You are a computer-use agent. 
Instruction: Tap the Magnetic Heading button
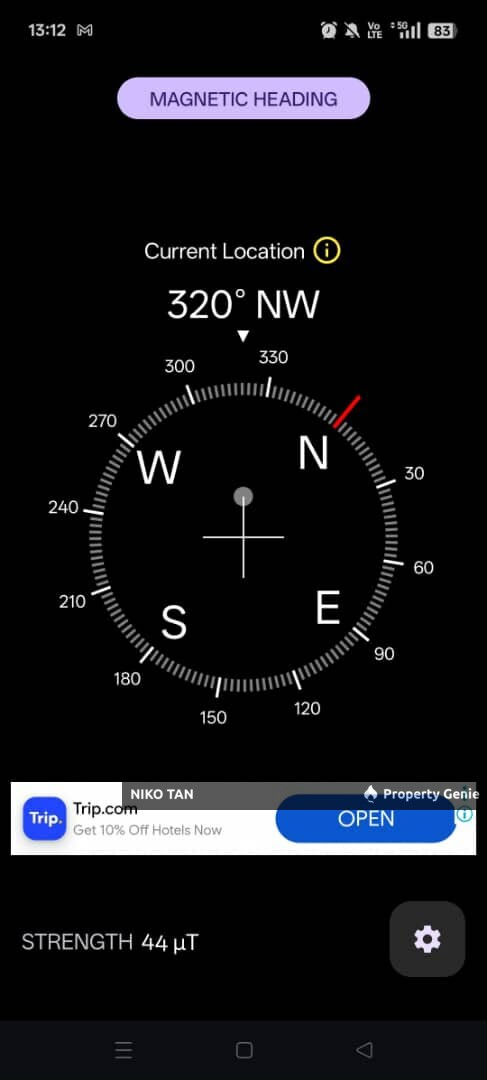(243, 98)
